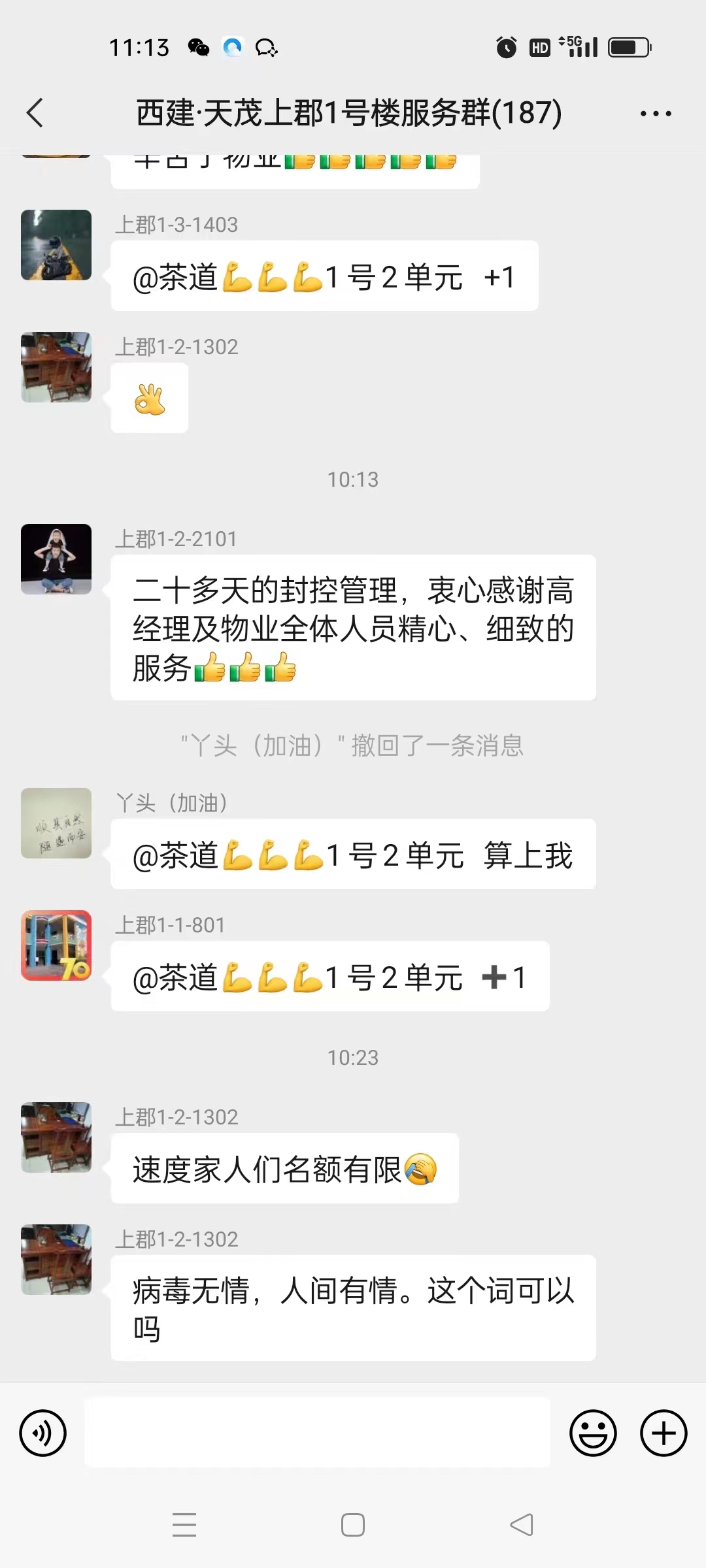Tap avatar beside 病毒无情 message

tap(56, 1260)
